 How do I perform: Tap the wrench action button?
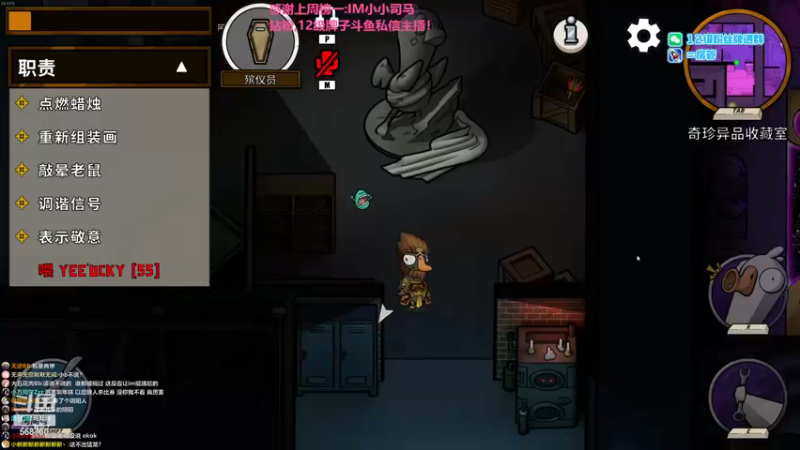(748, 395)
